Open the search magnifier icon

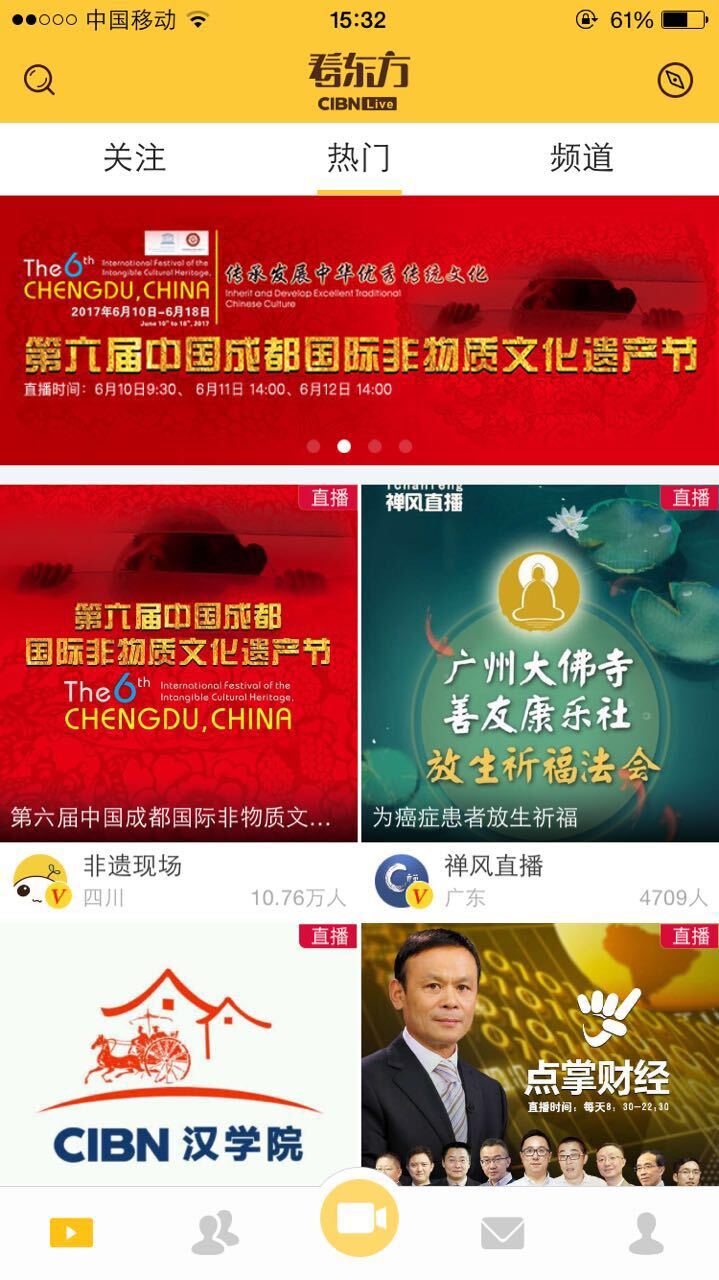click(x=39, y=80)
